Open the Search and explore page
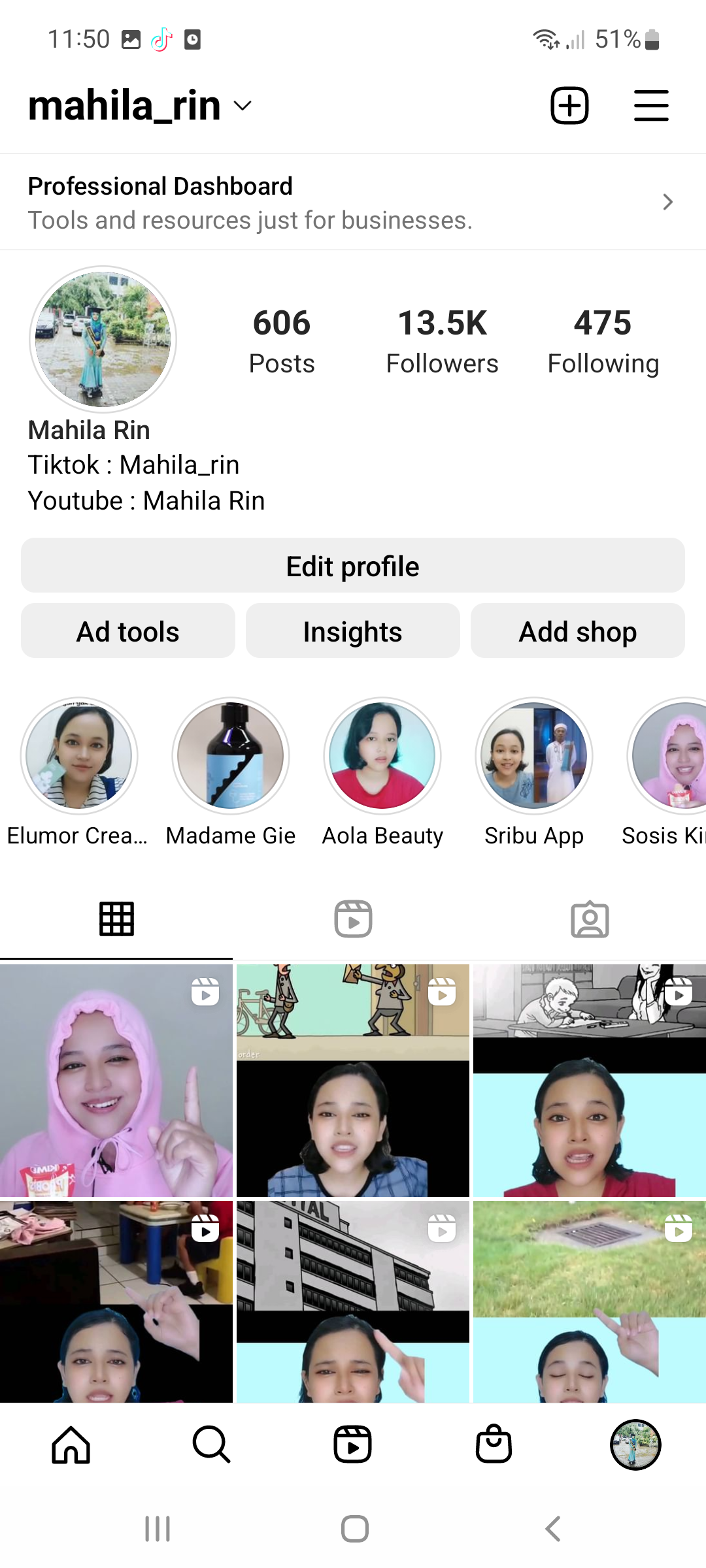Screen dimensions: 706x1568 [x=212, y=1445]
